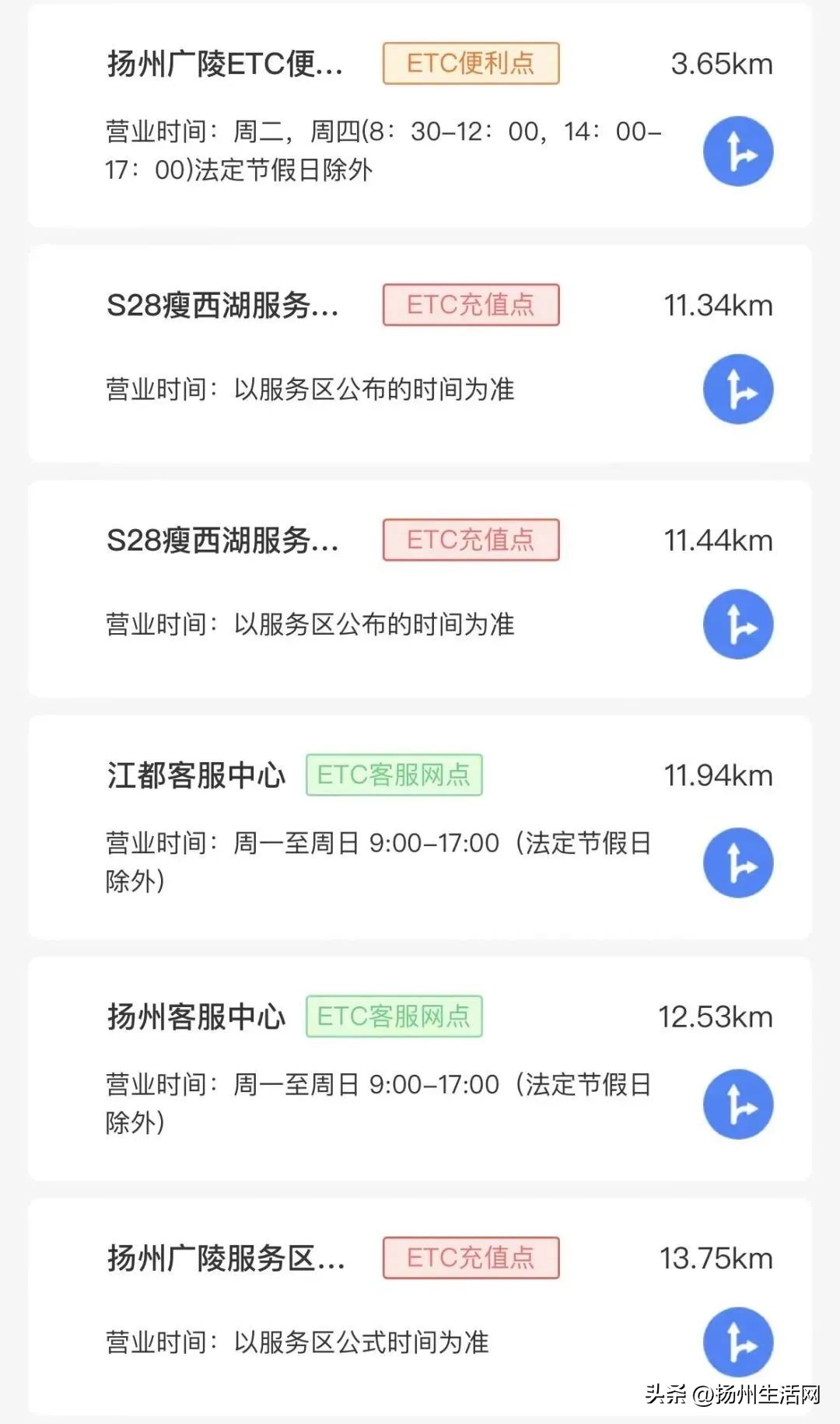Tap the navigation icon for 江都客服中心
The width and height of the screenshot is (840, 1424).
coord(737,862)
